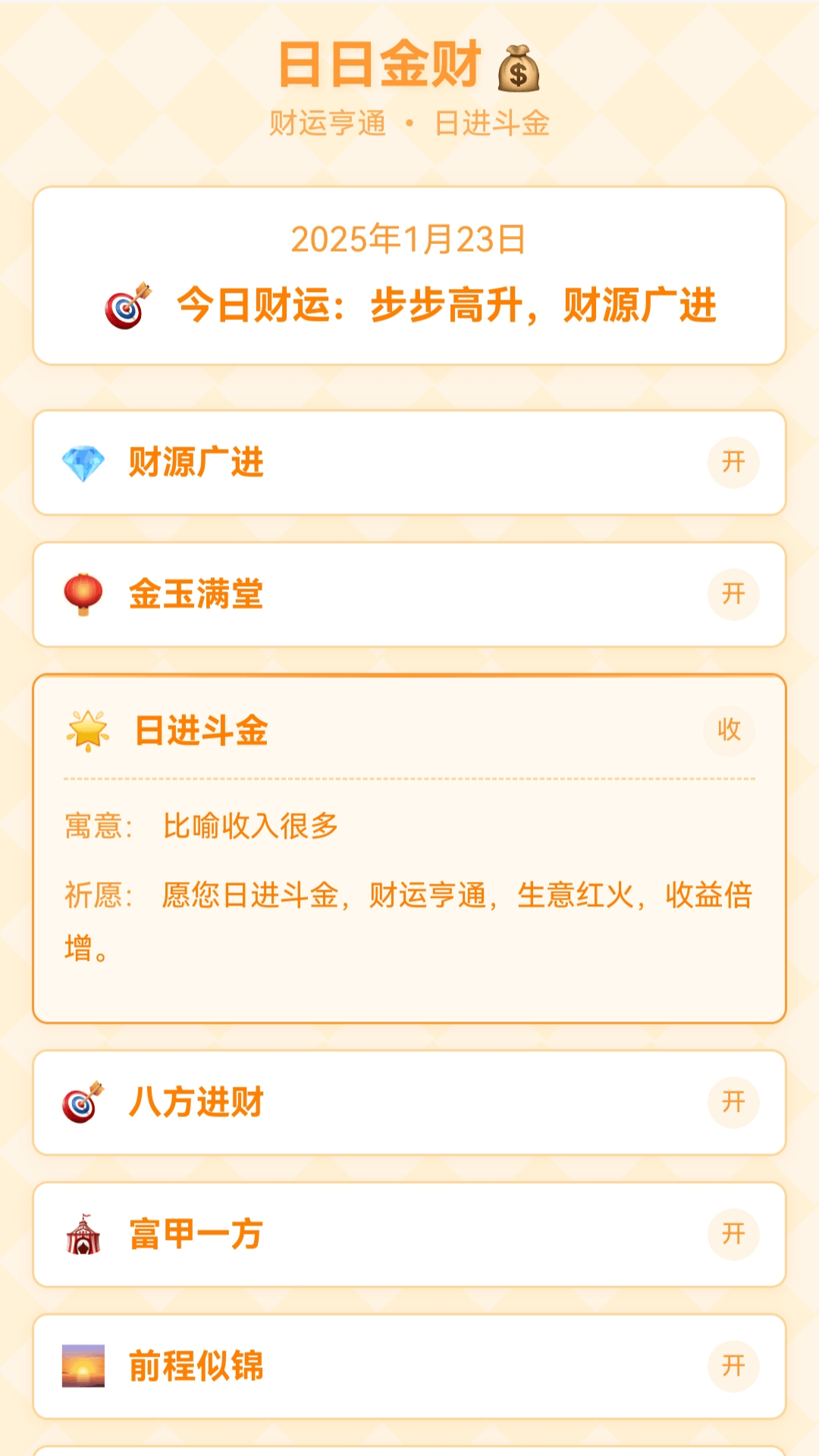Viewport: 819px width, 1456px height.
Task: Expand the 前程似锦 section
Action: (732, 1367)
